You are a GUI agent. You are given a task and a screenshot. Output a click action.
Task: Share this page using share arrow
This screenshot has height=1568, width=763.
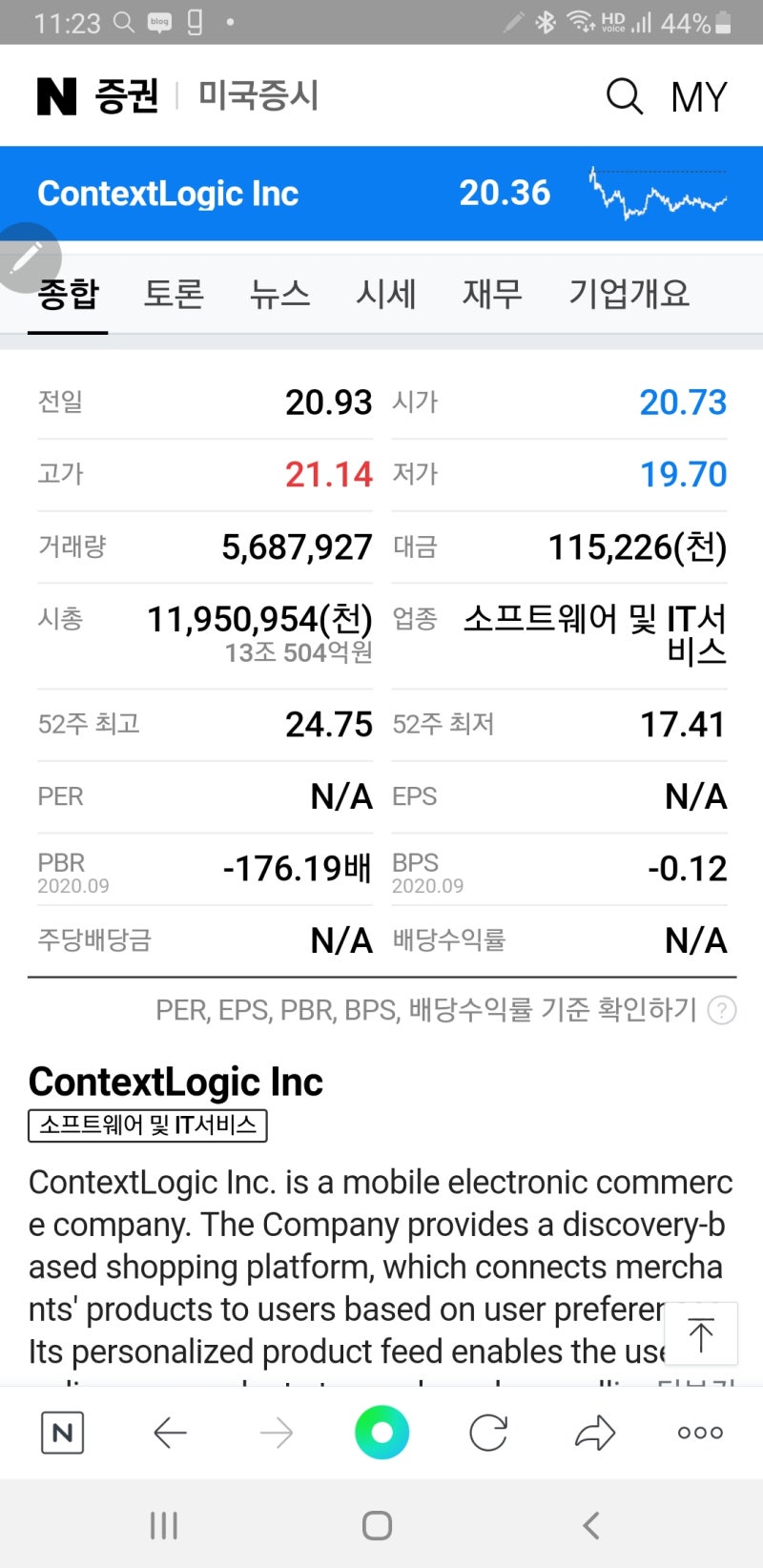(x=595, y=1433)
